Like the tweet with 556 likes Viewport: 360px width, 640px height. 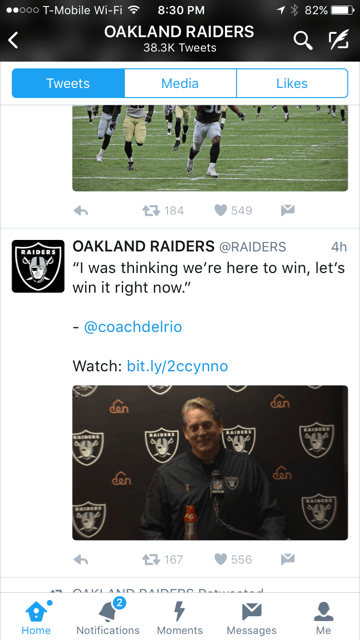pyautogui.click(x=220, y=559)
